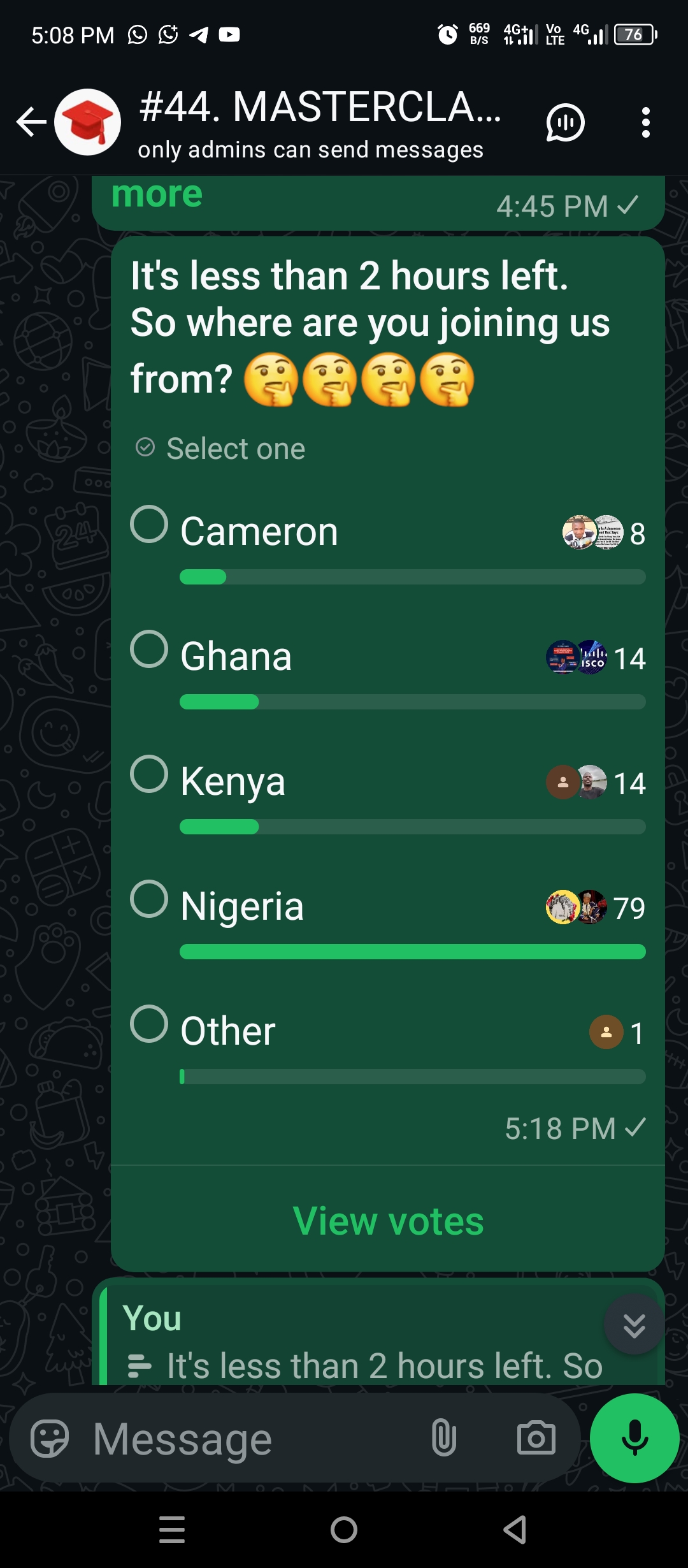
Task: View votes for the poll
Action: [388, 1221]
